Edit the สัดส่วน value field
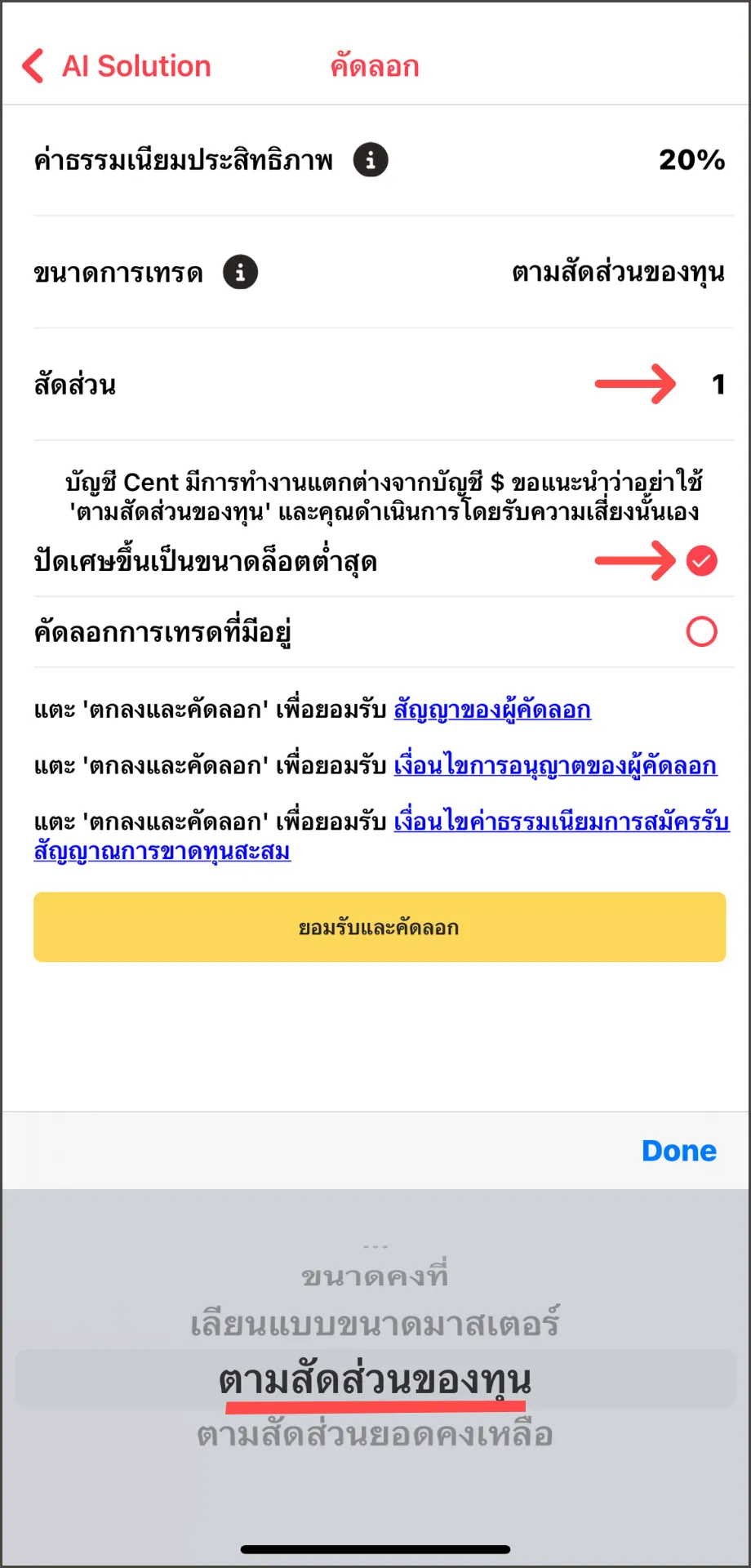This screenshot has width=751, height=1568. tap(718, 384)
